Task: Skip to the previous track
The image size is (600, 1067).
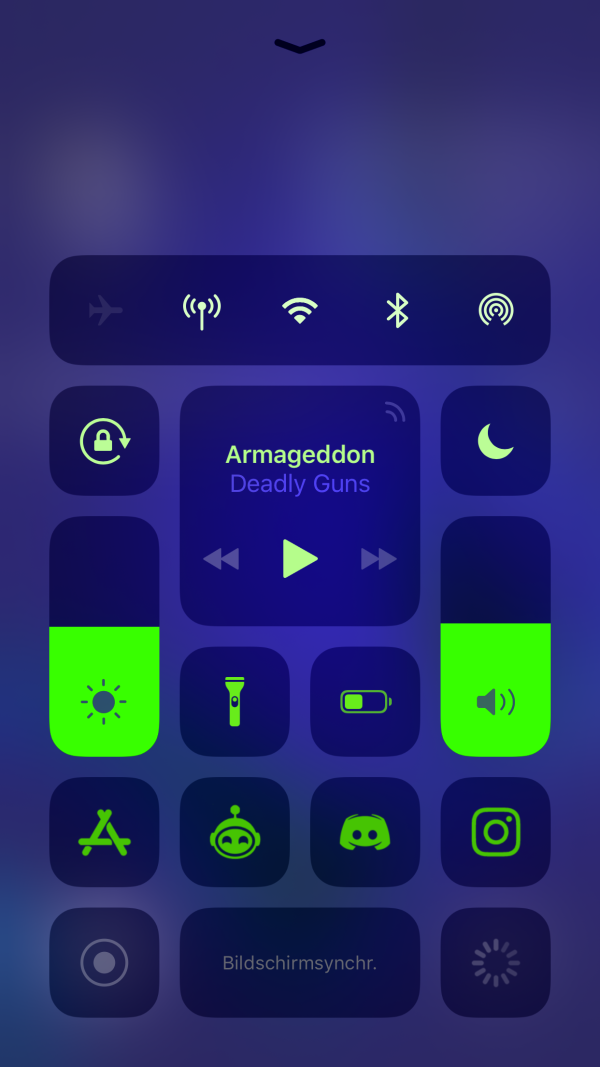Action: point(221,558)
